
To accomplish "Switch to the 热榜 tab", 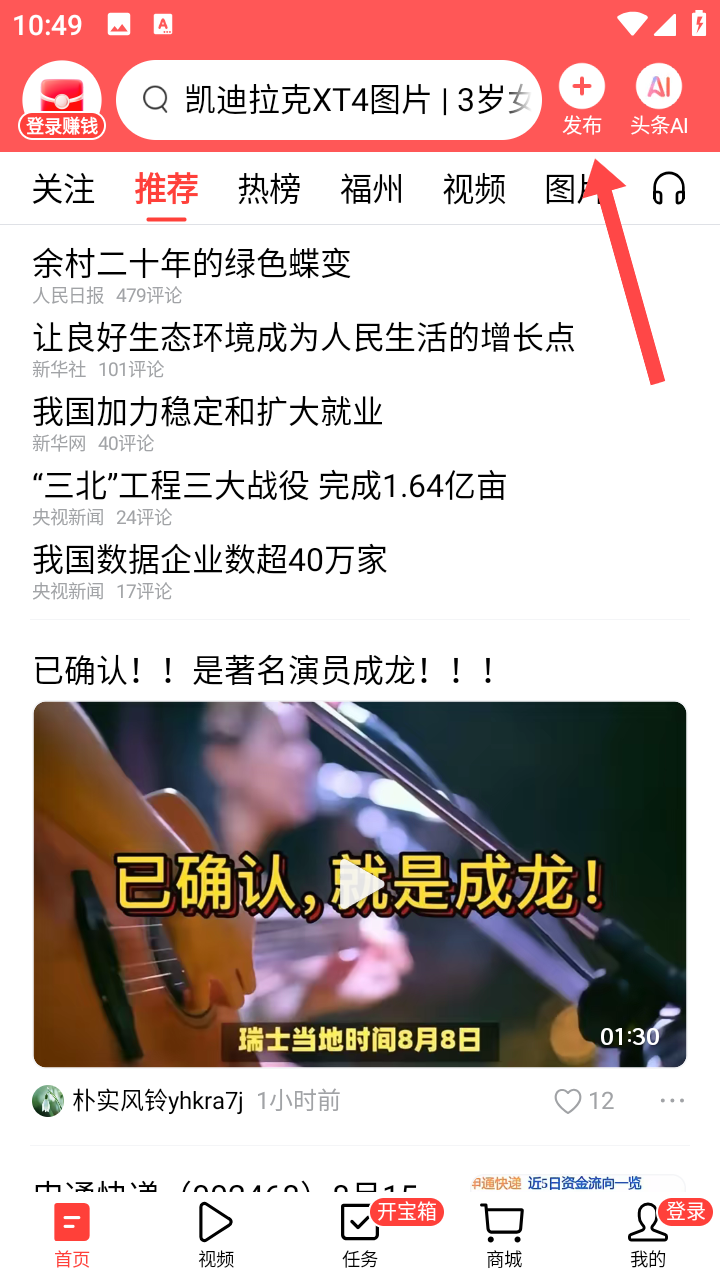I will pos(269,189).
